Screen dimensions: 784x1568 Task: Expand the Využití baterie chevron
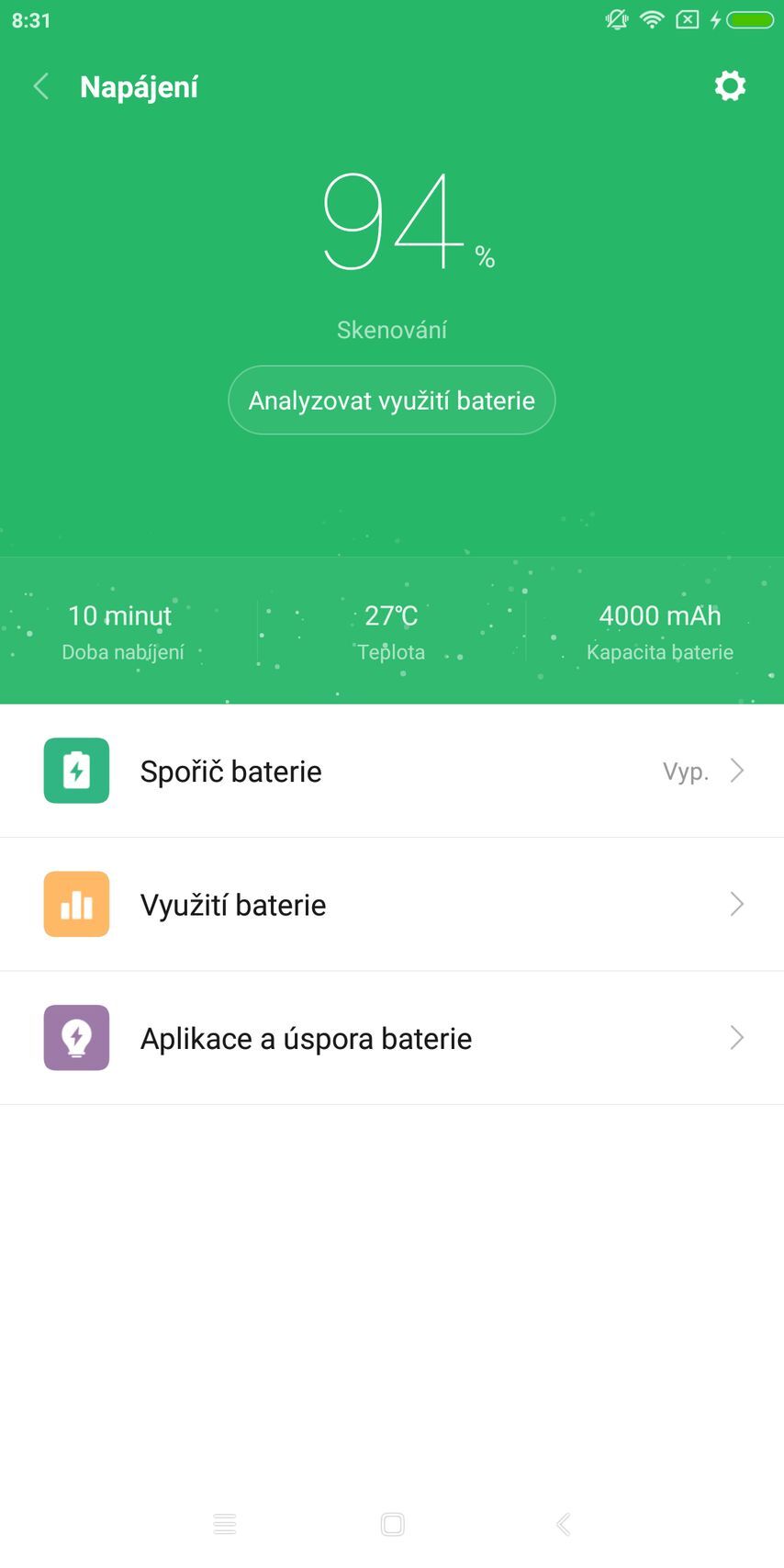tap(736, 904)
